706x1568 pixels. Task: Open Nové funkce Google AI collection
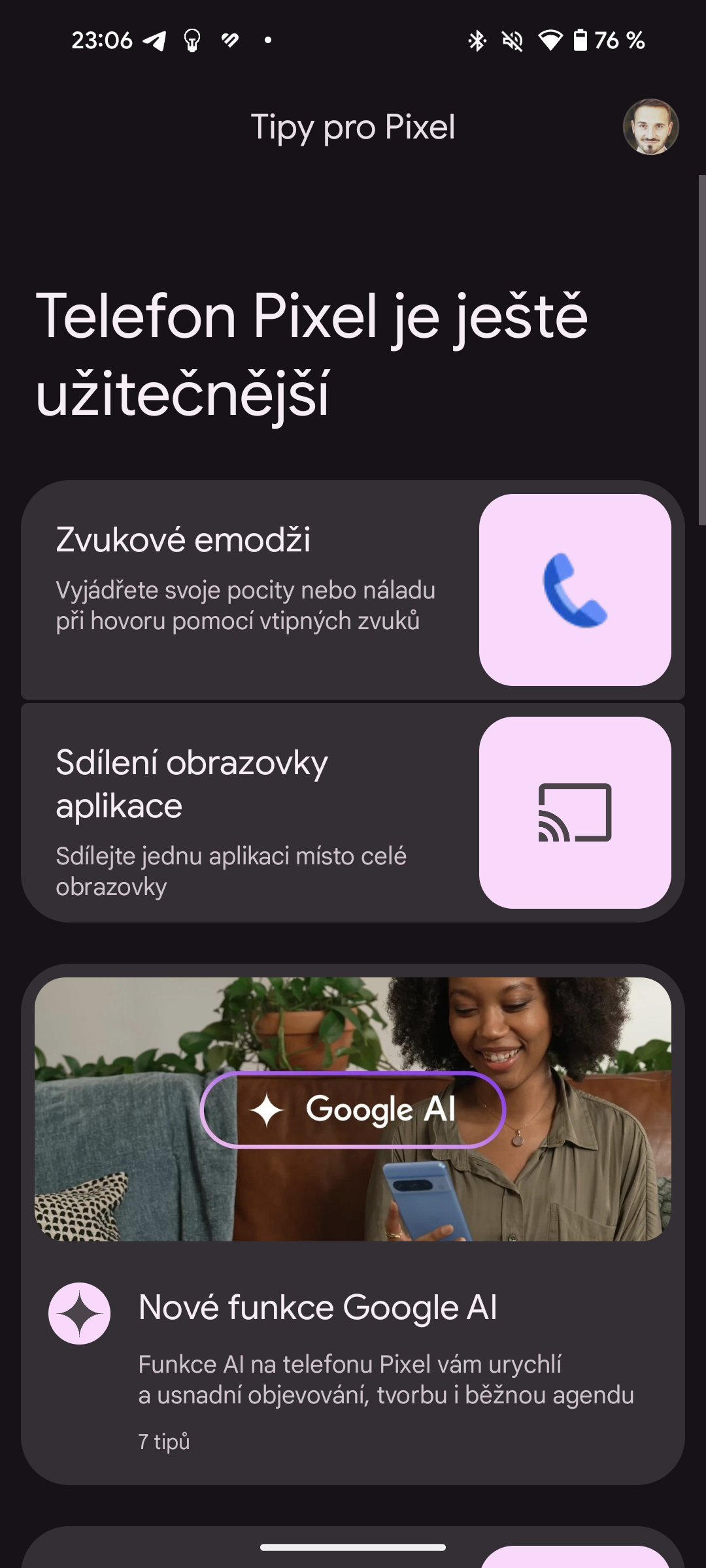(x=318, y=1307)
